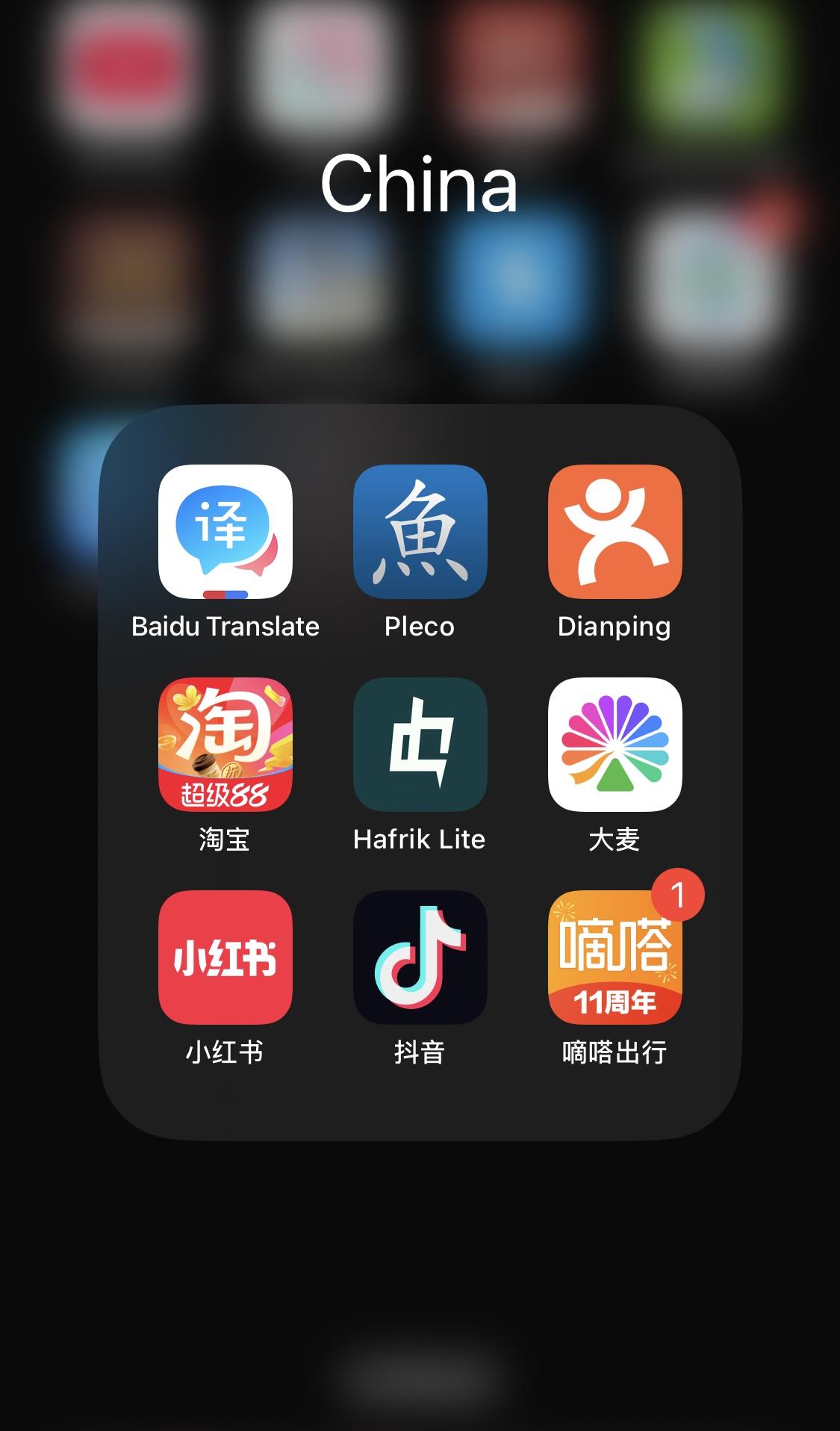Open the Dianping app
This screenshot has height=1431, width=840.
615,532
